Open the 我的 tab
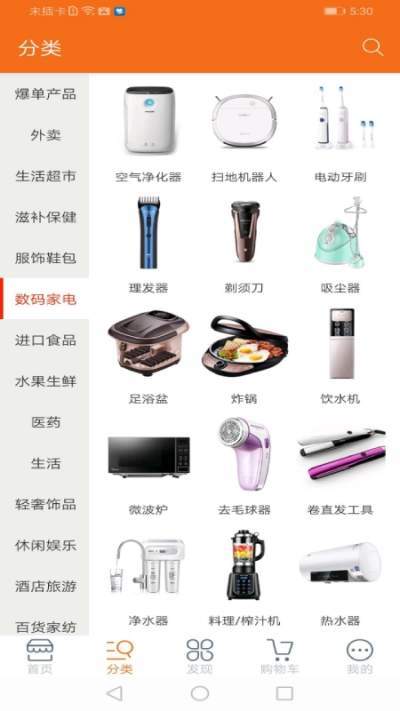400x711 pixels. point(360,656)
